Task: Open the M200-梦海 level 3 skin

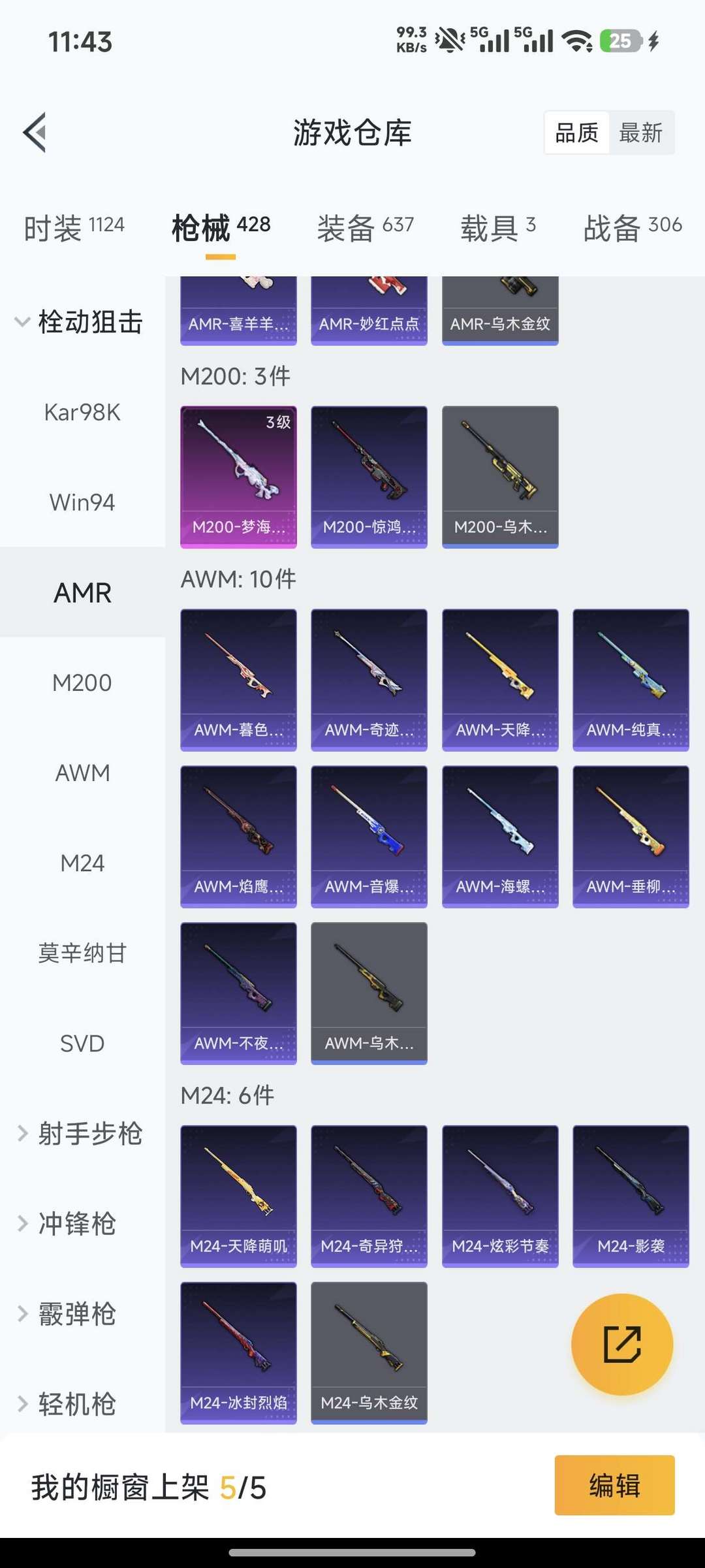Action: click(238, 477)
